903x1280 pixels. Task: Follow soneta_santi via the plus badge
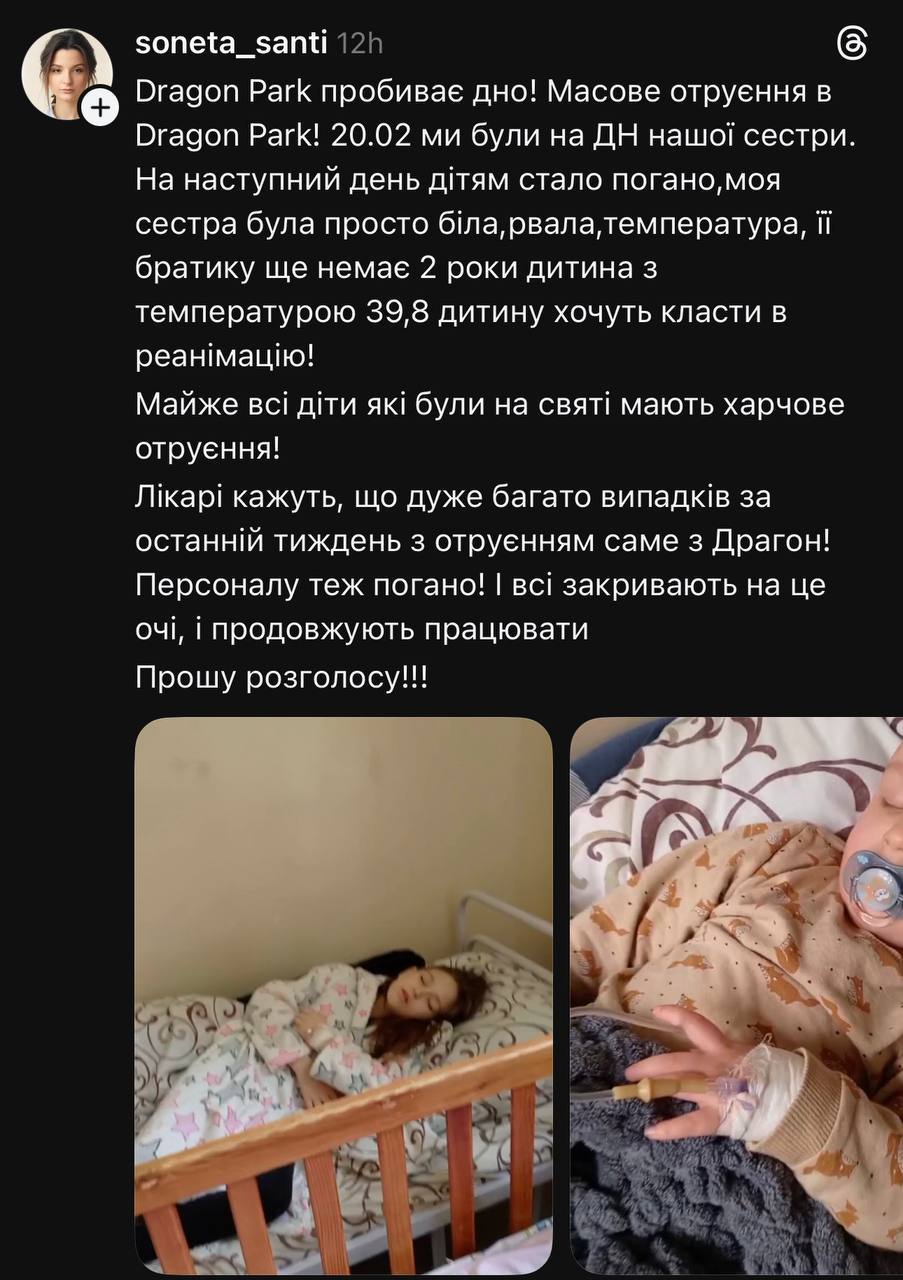click(98, 107)
